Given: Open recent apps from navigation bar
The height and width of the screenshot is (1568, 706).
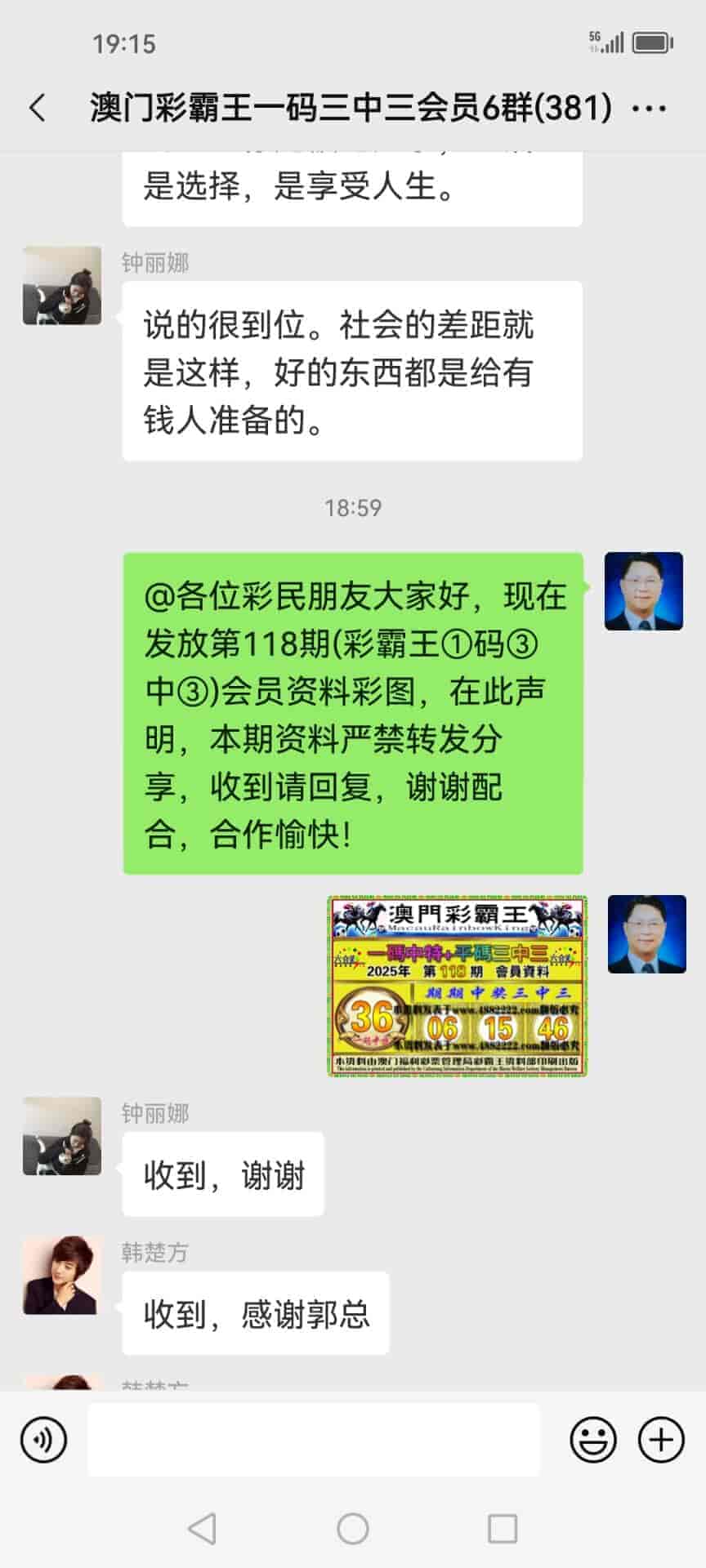Looking at the screenshot, I should (502, 1529).
